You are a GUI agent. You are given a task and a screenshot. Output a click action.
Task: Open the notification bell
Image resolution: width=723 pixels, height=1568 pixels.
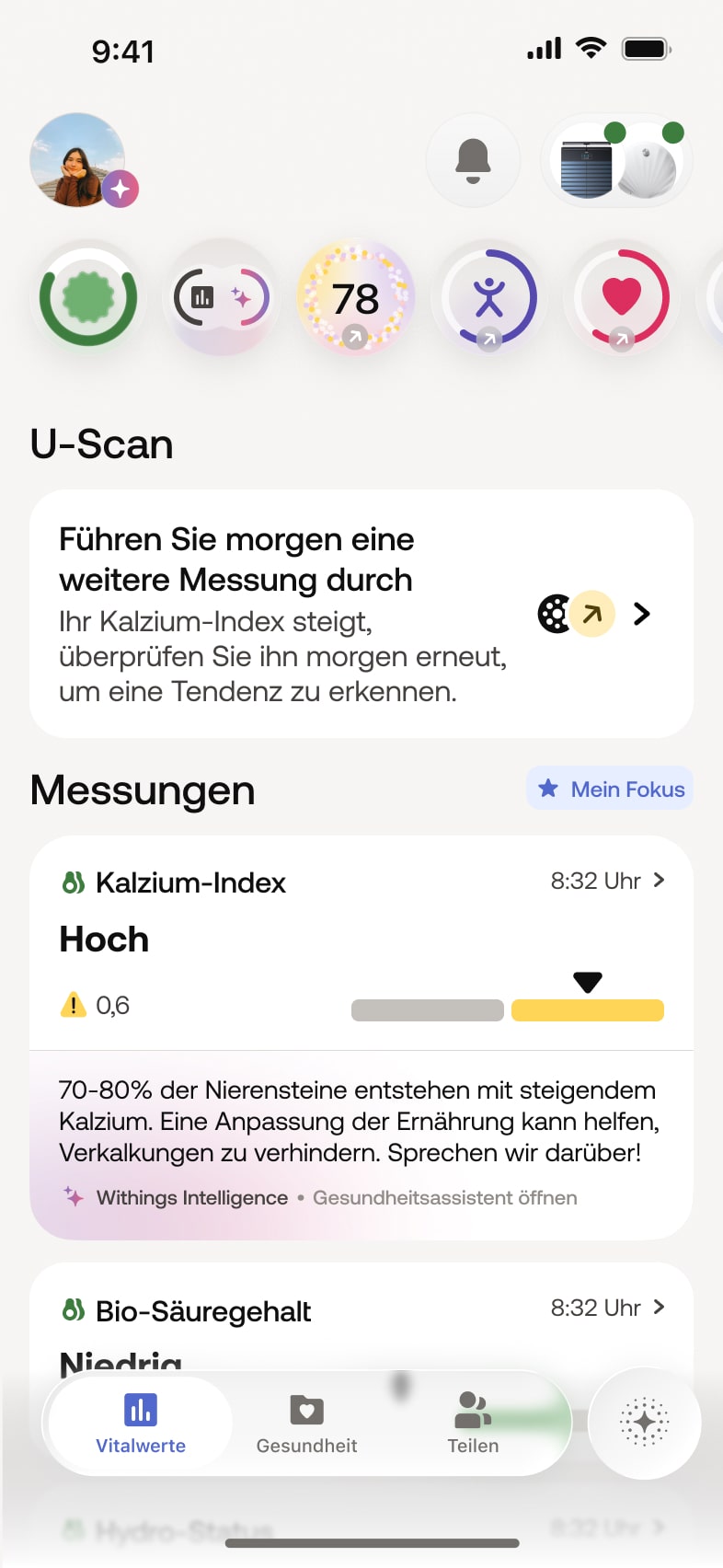[473, 159]
